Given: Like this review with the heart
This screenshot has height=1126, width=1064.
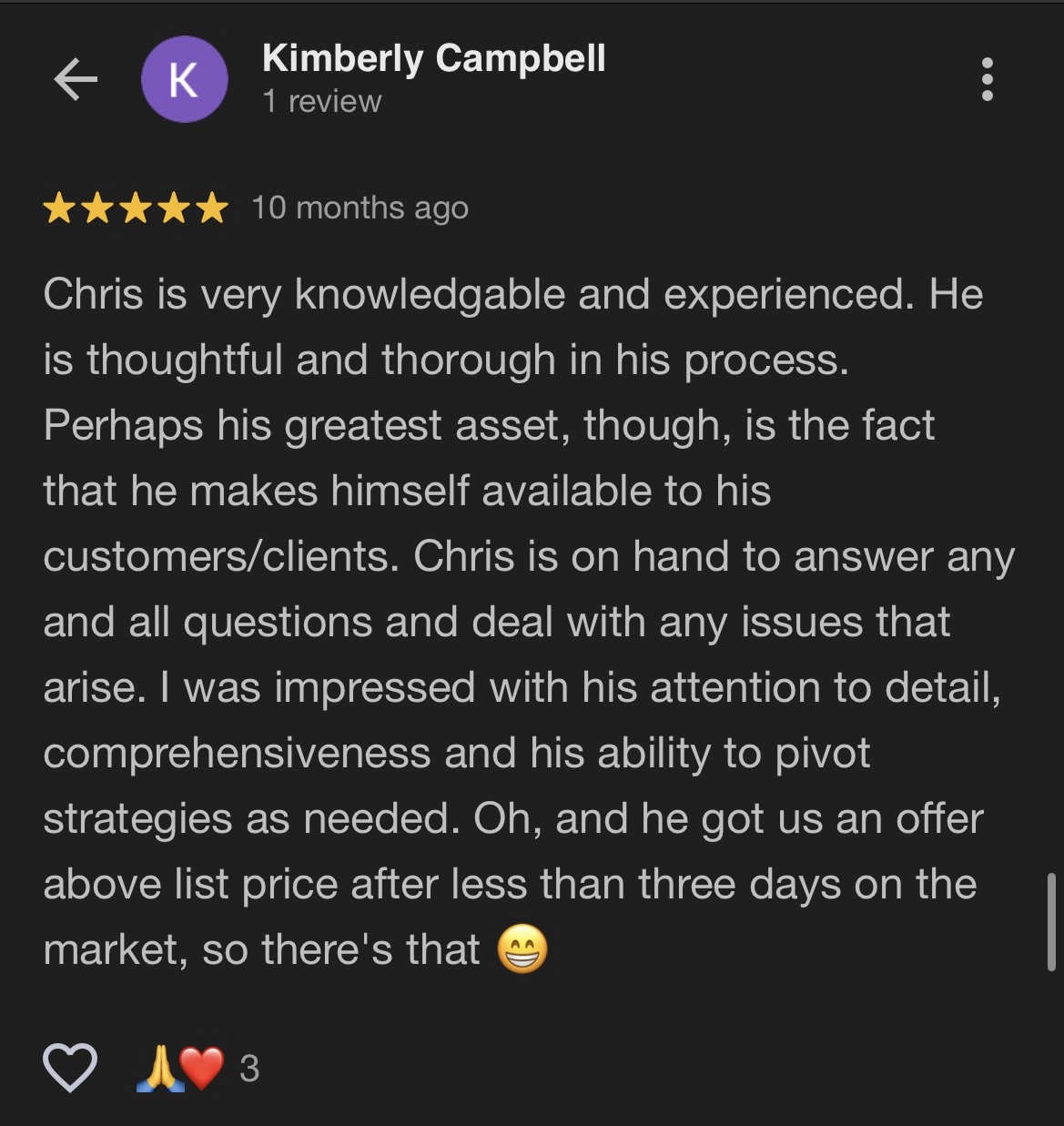Looking at the screenshot, I should tap(70, 1067).
